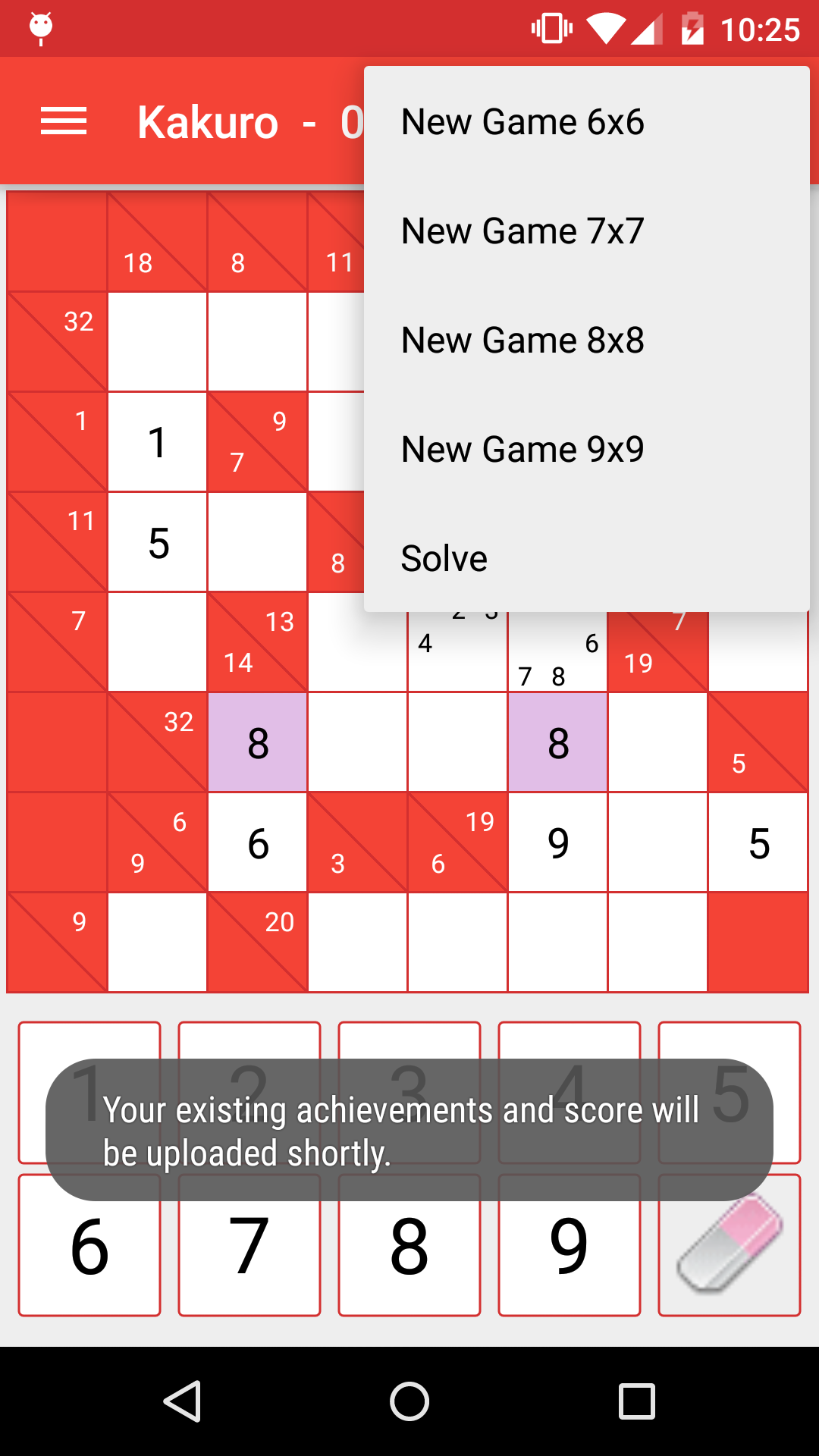
Task: Start a New Game 9x9
Action: (586, 449)
